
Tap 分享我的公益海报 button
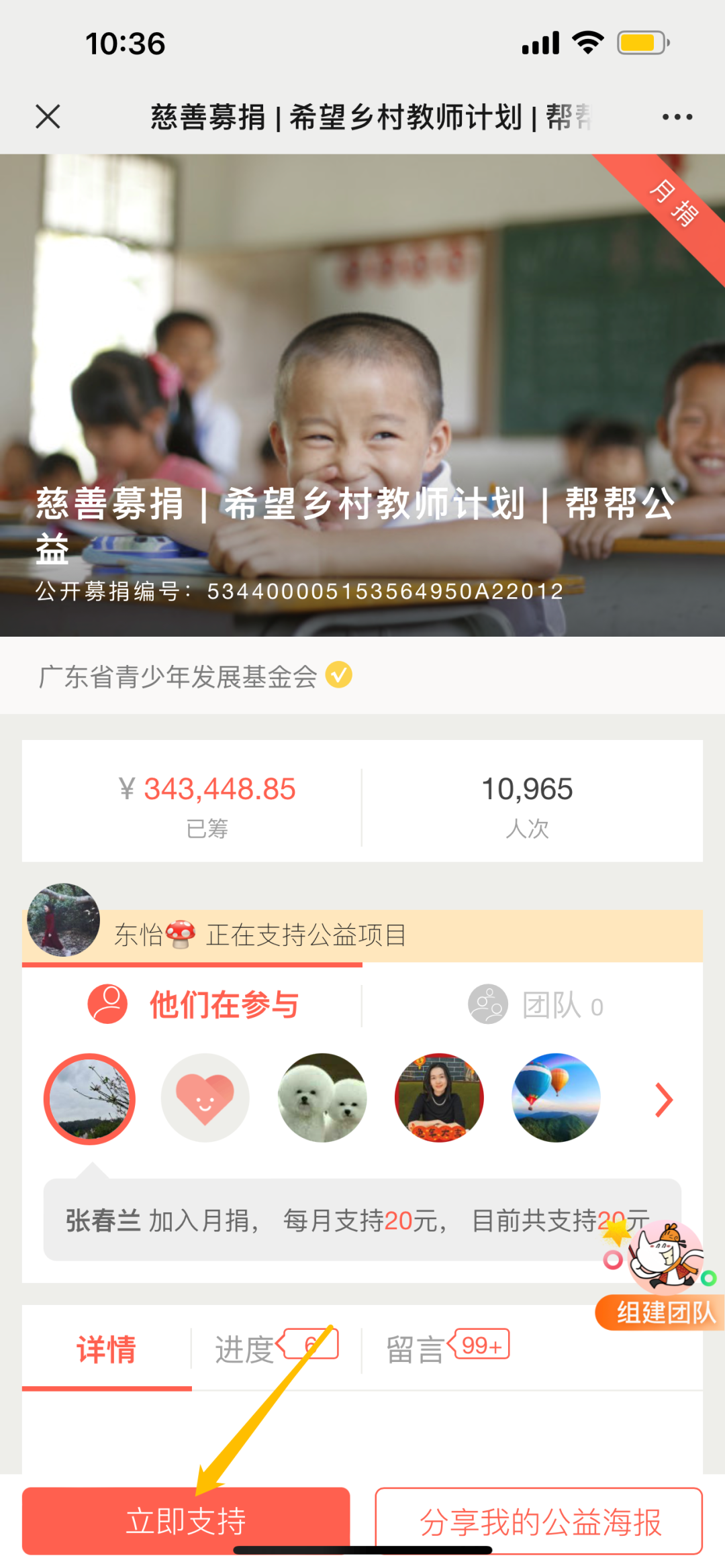click(539, 1522)
